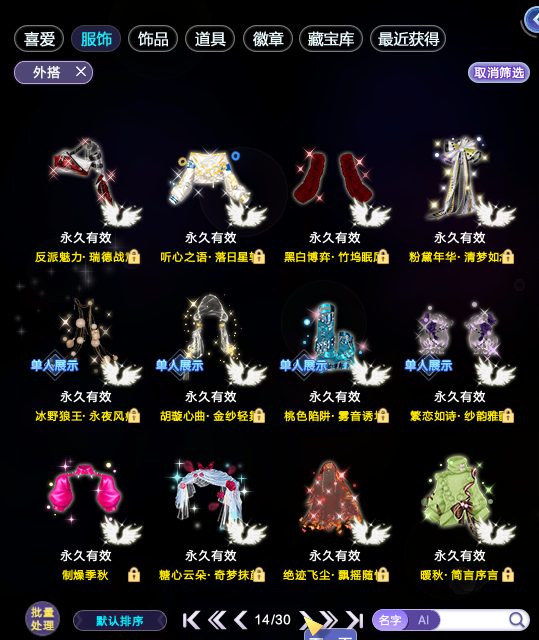Select the 道具 tab
539x640 pixels.
point(210,39)
